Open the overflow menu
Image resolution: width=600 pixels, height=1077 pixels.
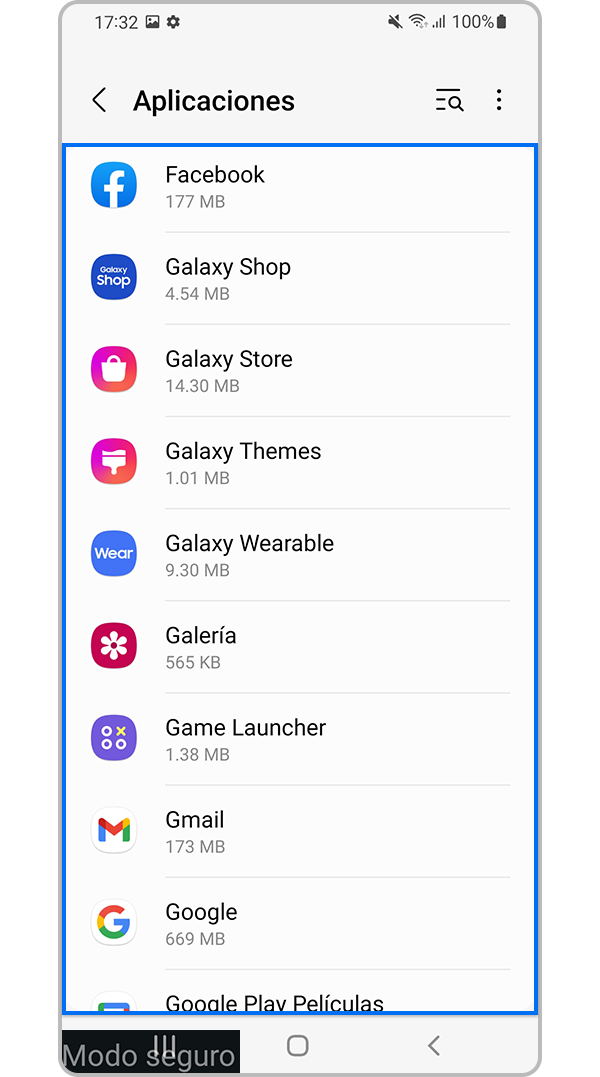(498, 100)
